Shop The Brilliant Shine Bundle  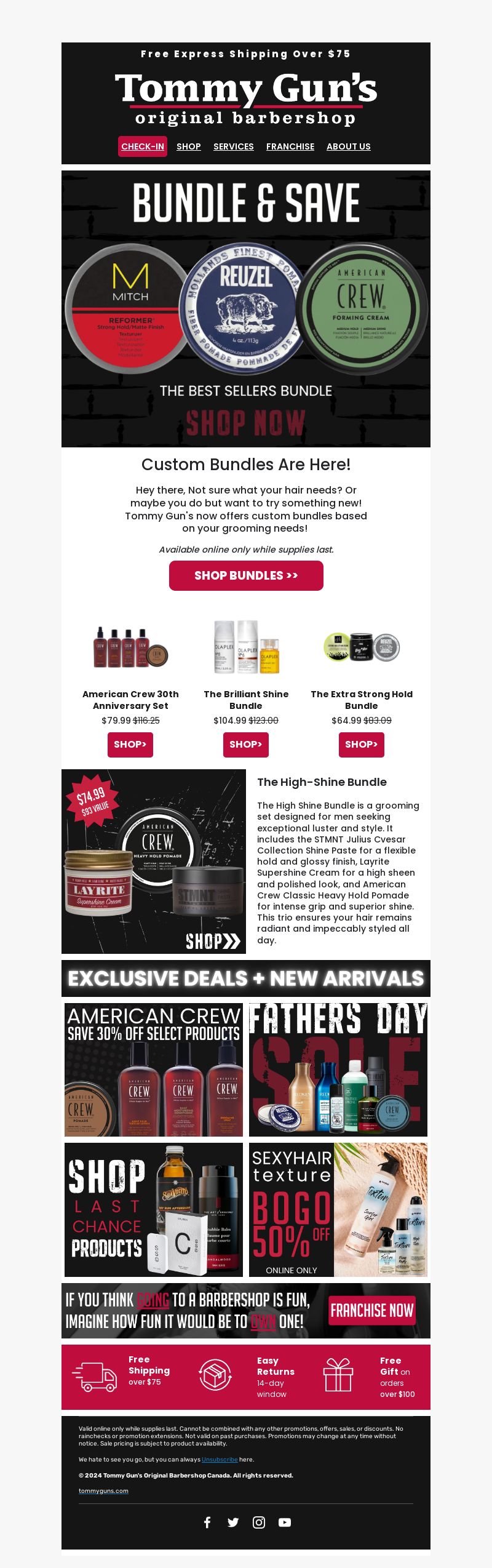pos(246,745)
